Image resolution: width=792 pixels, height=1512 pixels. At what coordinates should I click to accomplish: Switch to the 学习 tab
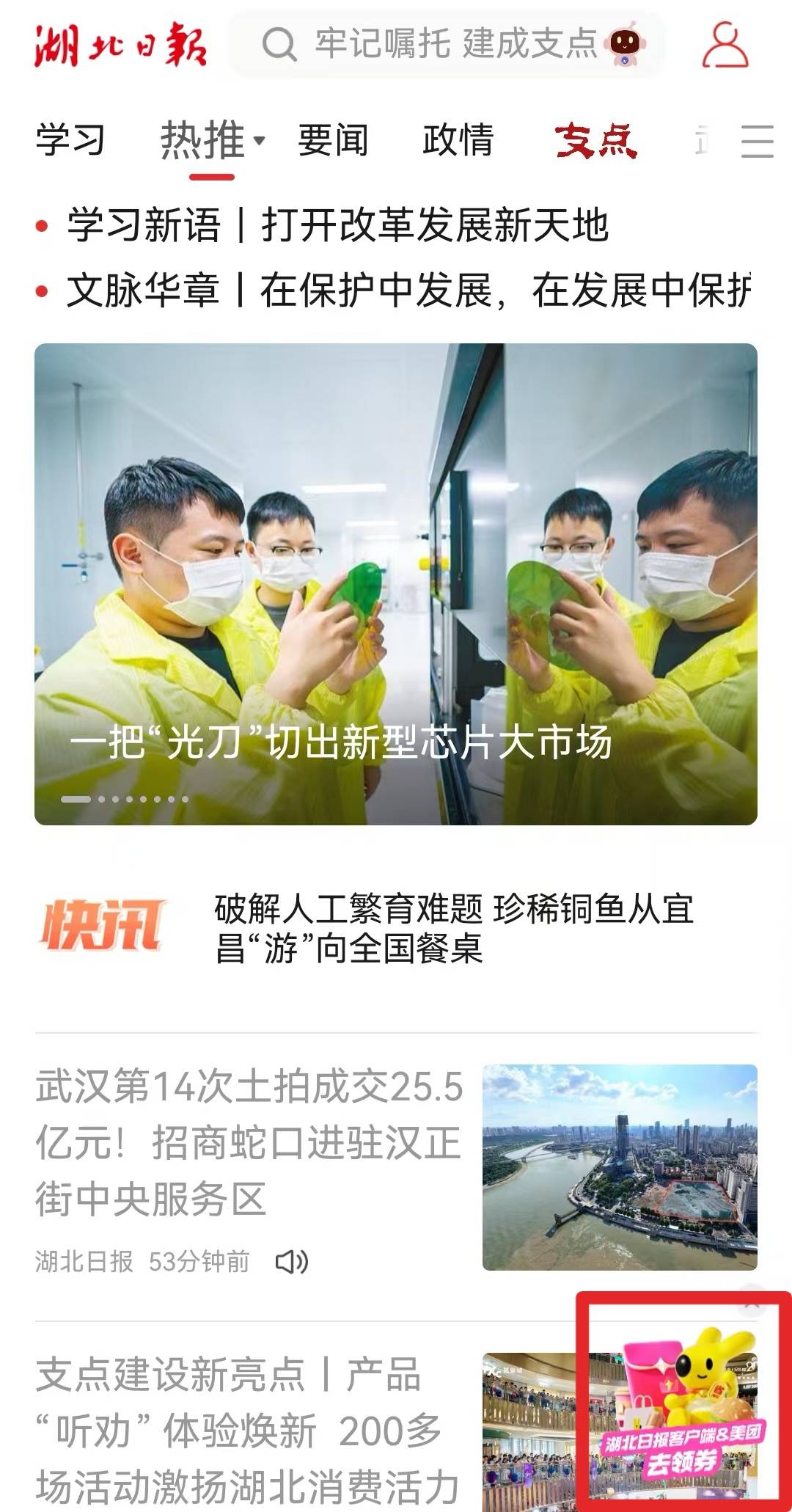point(71,139)
